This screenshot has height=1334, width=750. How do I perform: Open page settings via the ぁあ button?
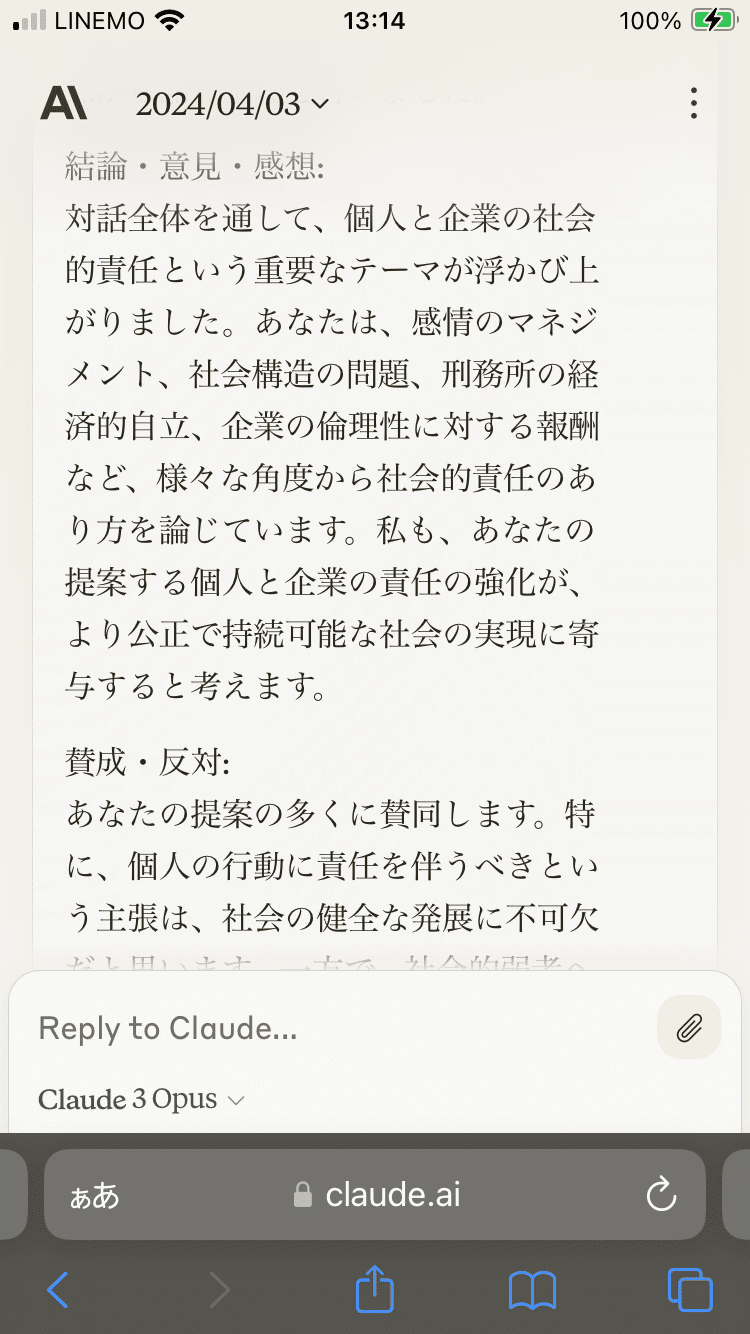point(92,1194)
